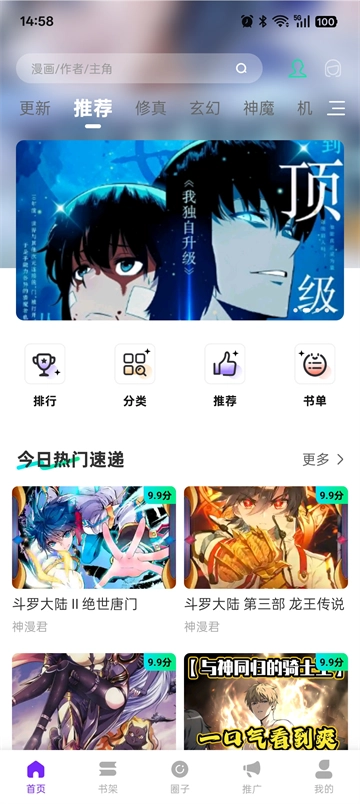Select the 玄幻 category tab
This screenshot has height=804, width=360.
(205, 108)
